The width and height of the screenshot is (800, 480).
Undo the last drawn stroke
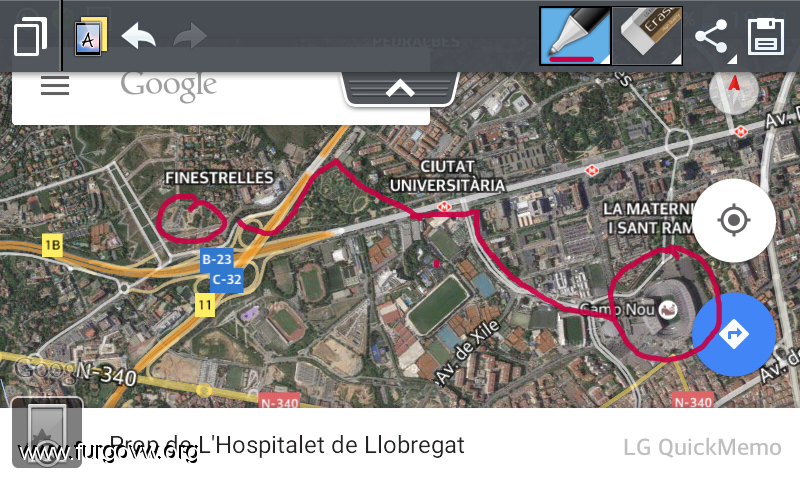(138, 37)
